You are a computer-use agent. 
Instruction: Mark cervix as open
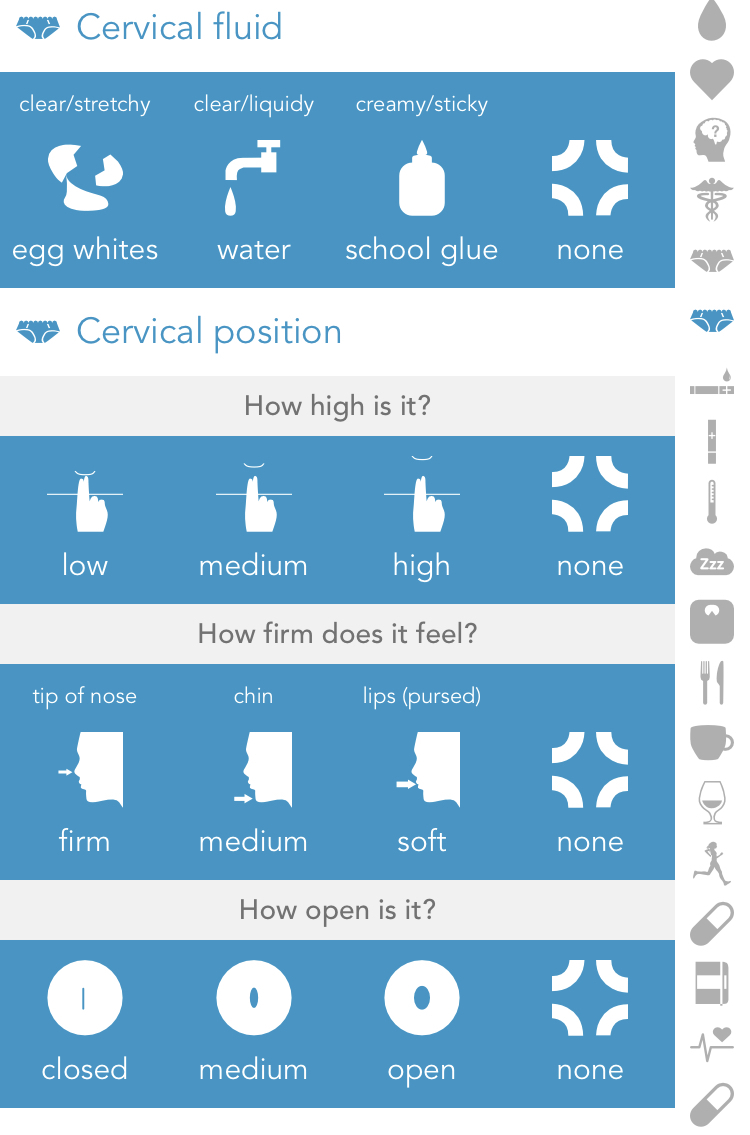(421, 1023)
